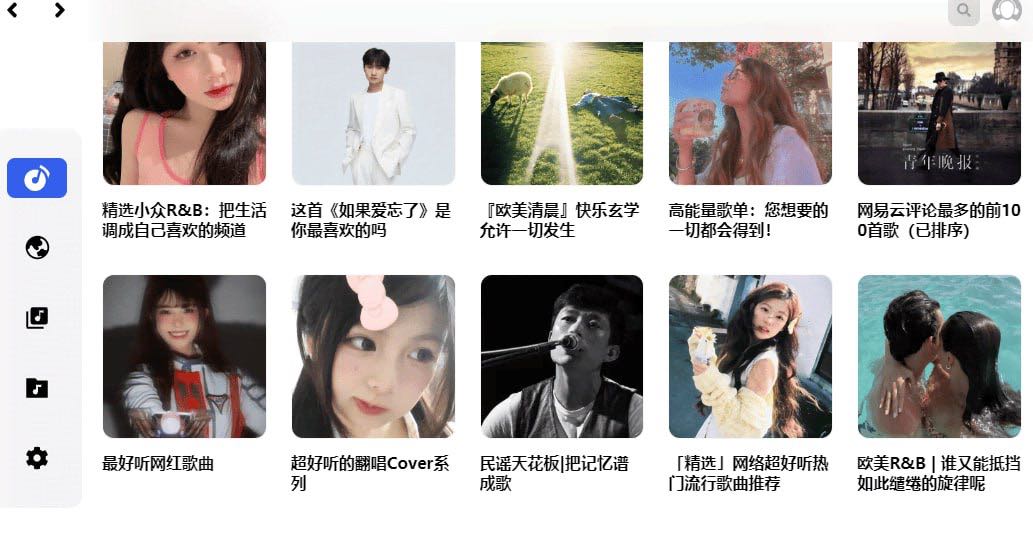The height and width of the screenshot is (533, 1033).
Task: Open playlist 欧美R&B 谁又能抵挡
Action: [939, 356]
